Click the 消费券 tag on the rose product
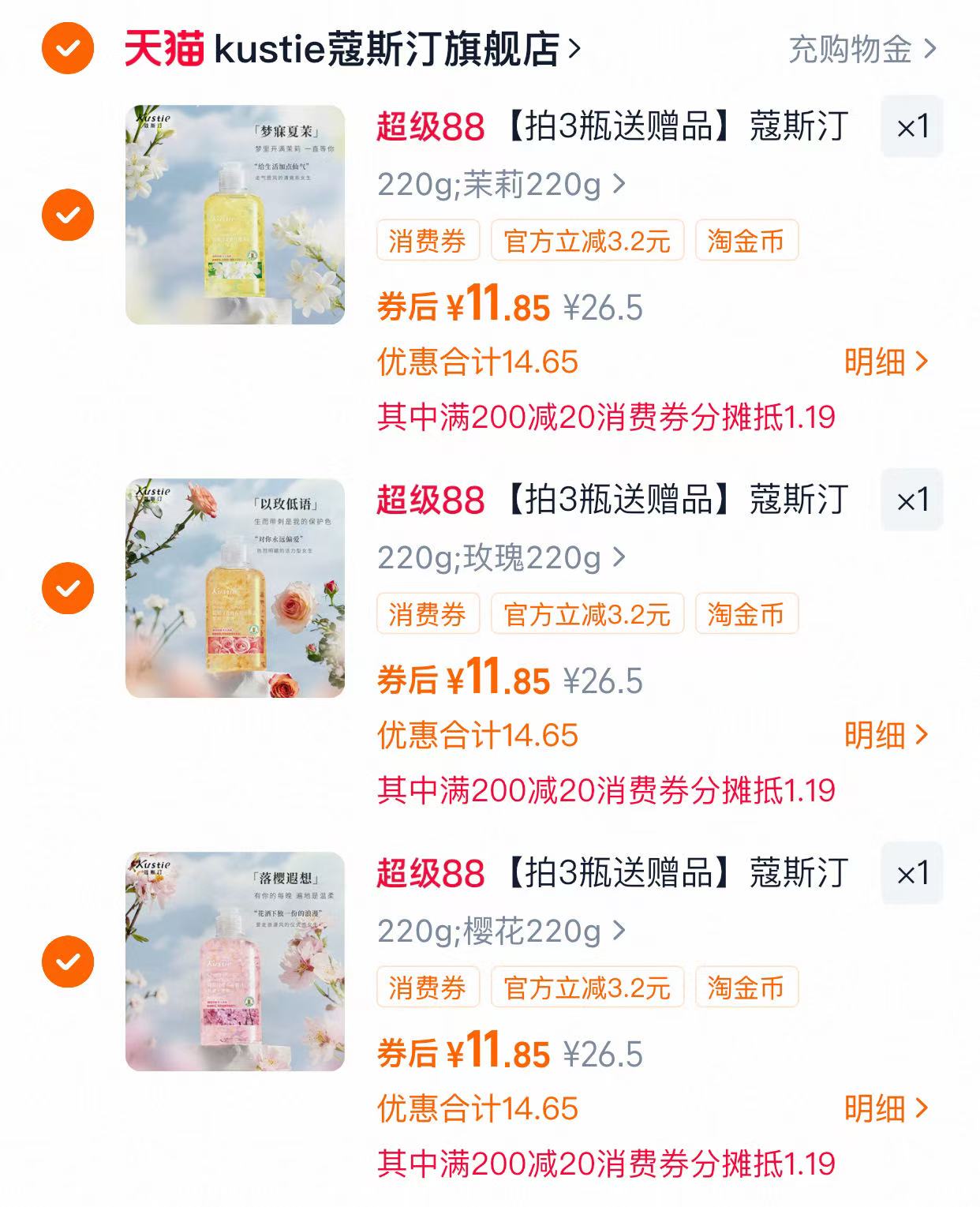 pyautogui.click(x=430, y=616)
